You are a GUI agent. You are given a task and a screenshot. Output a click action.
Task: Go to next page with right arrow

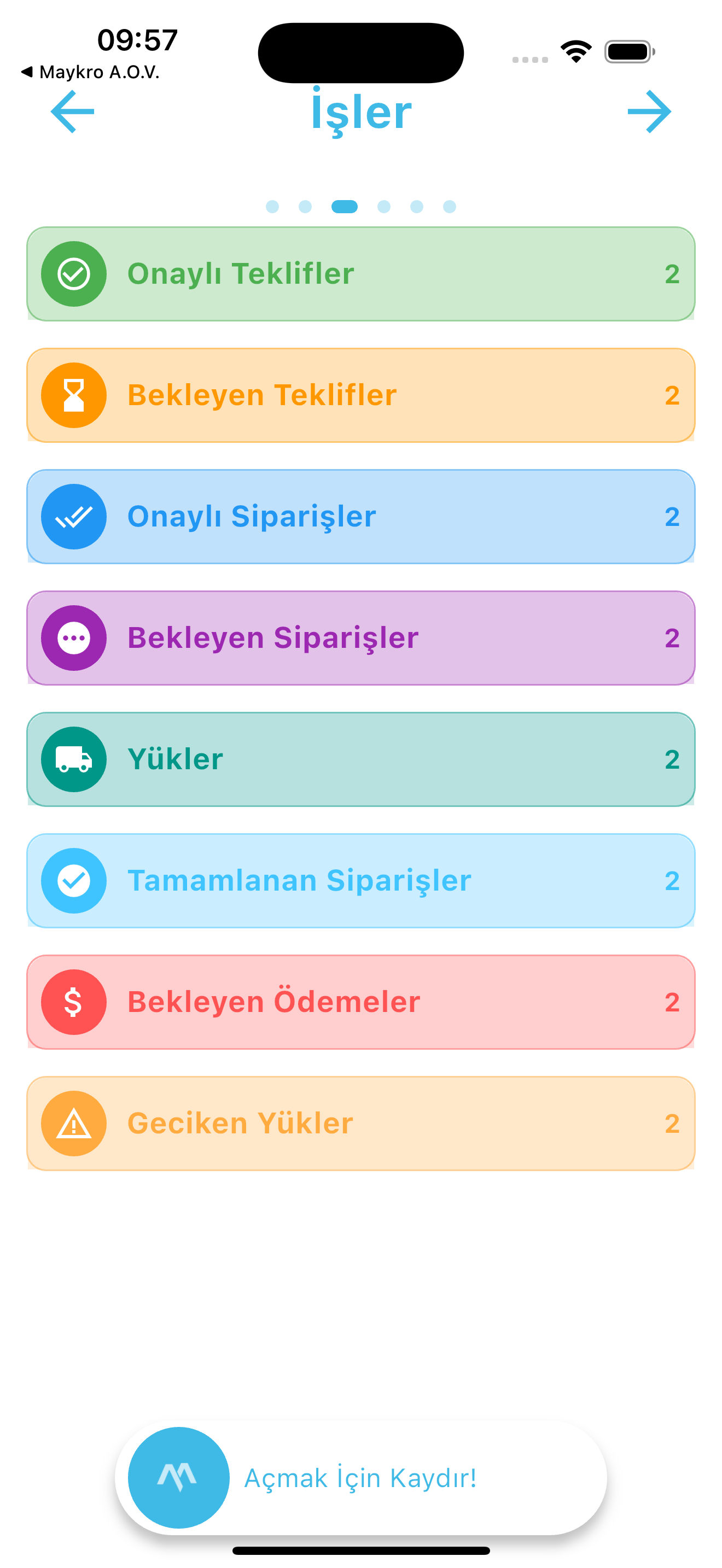649,112
